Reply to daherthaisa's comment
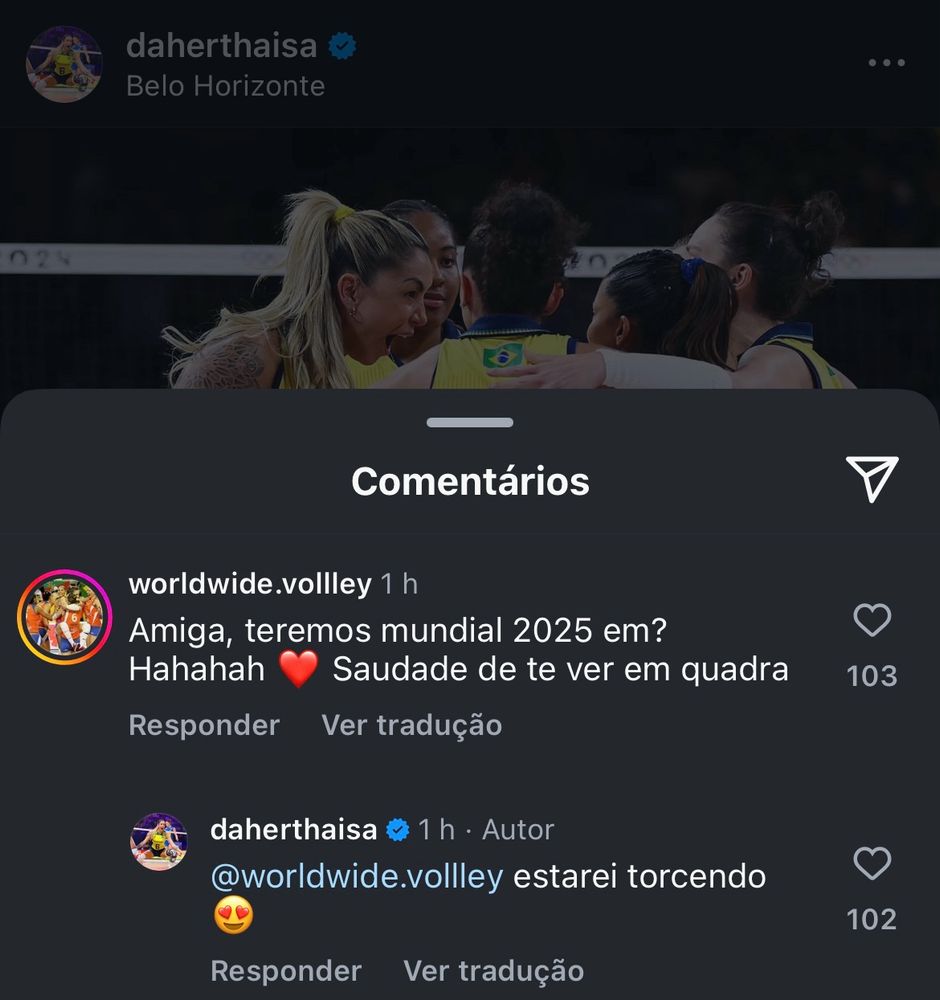The height and width of the screenshot is (1000, 940). [286, 970]
